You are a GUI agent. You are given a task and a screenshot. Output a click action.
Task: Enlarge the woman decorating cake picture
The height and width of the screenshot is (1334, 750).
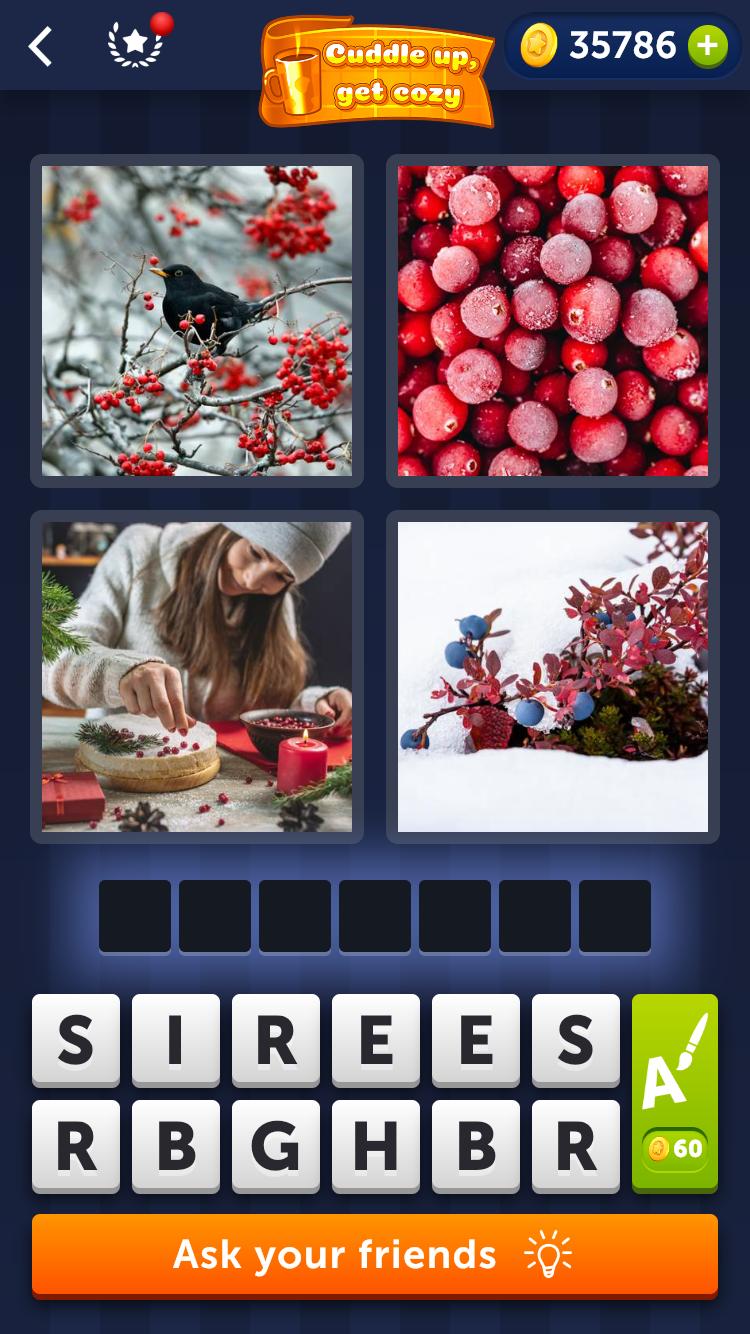click(197, 677)
